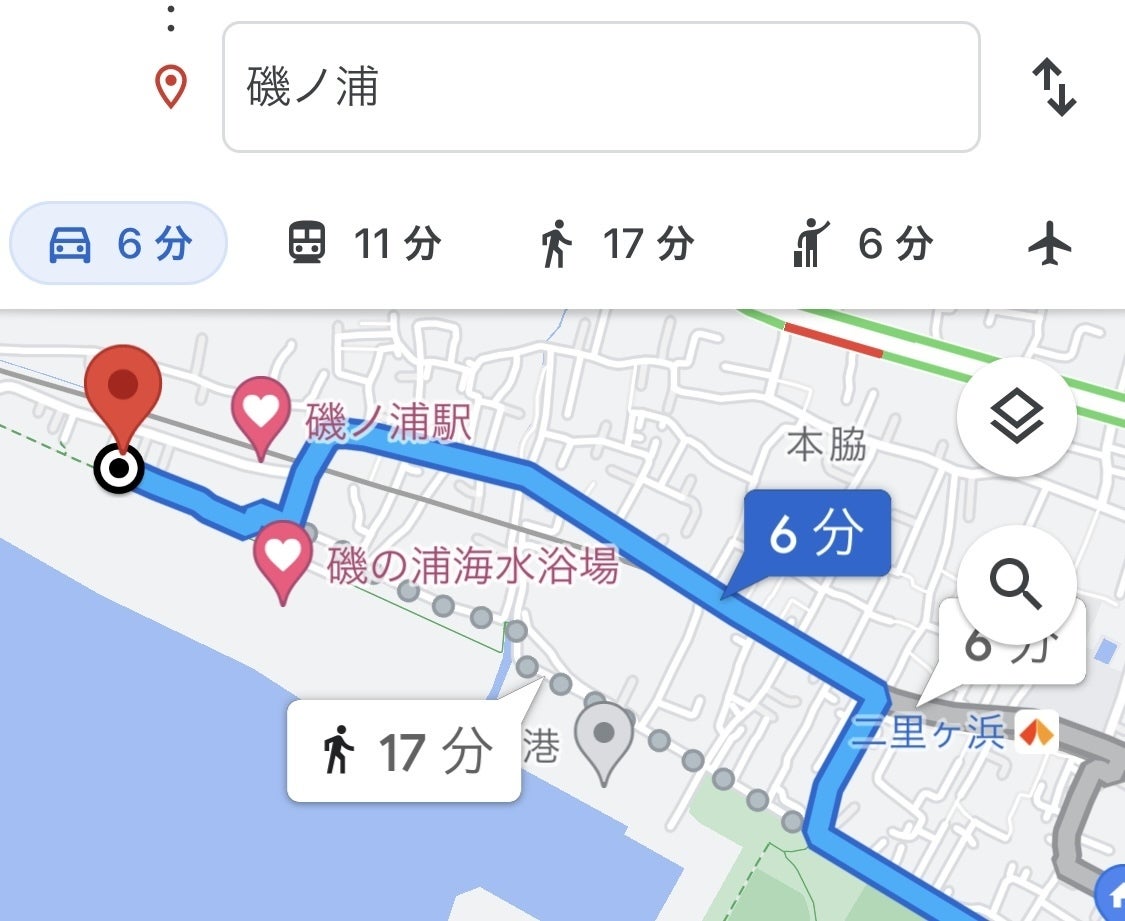This screenshot has height=921, width=1125.
Task: Switch to transit mode 11 分
Action: 364,244
